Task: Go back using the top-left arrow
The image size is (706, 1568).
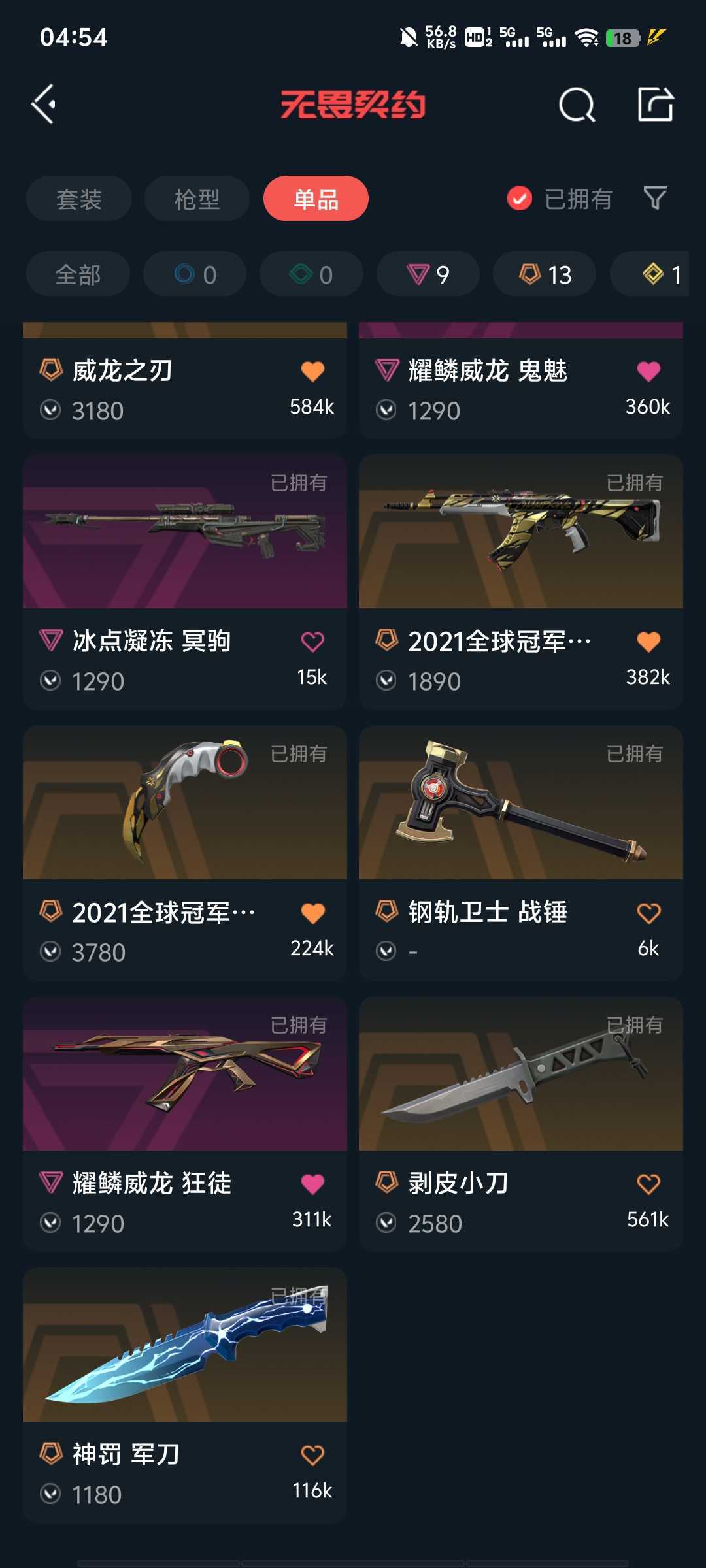Action: (44, 105)
